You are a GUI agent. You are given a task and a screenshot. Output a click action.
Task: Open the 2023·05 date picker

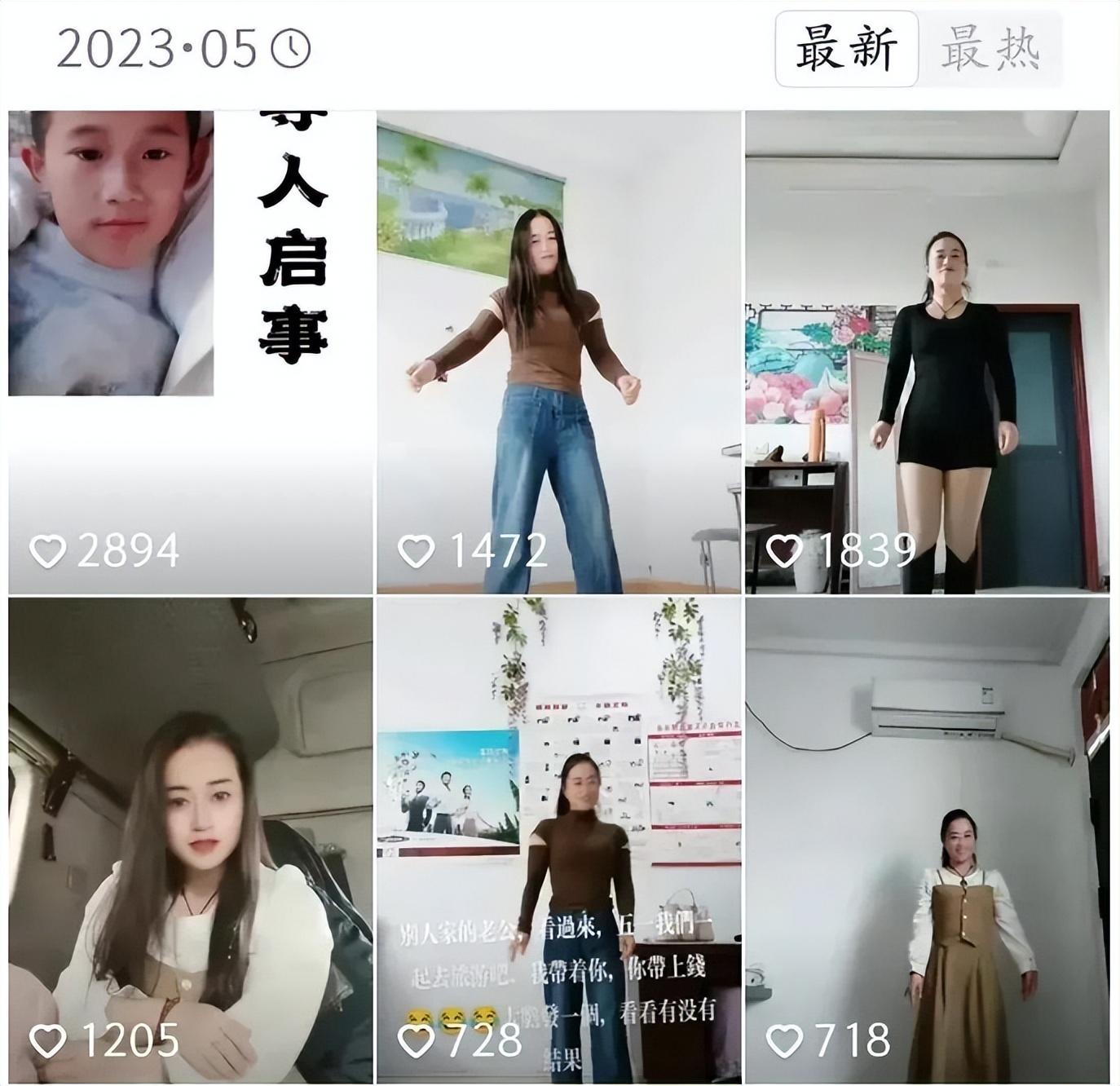(x=183, y=49)
